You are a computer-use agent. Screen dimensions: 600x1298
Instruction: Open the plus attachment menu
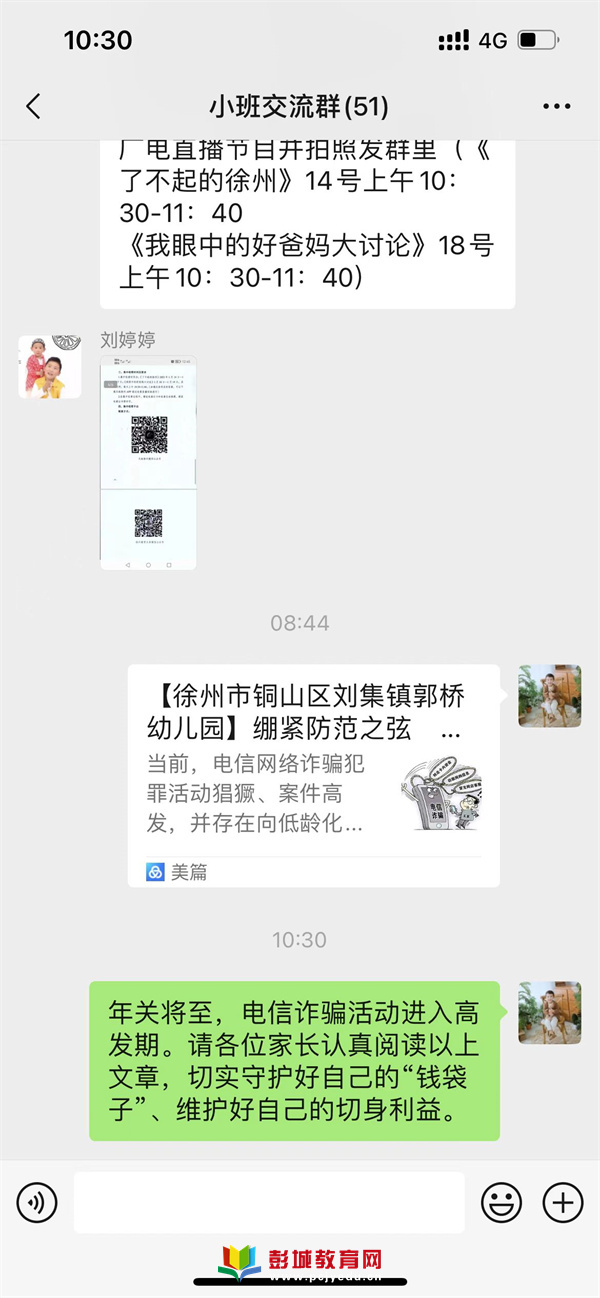pyautogui.click(x=562, y=1202)
